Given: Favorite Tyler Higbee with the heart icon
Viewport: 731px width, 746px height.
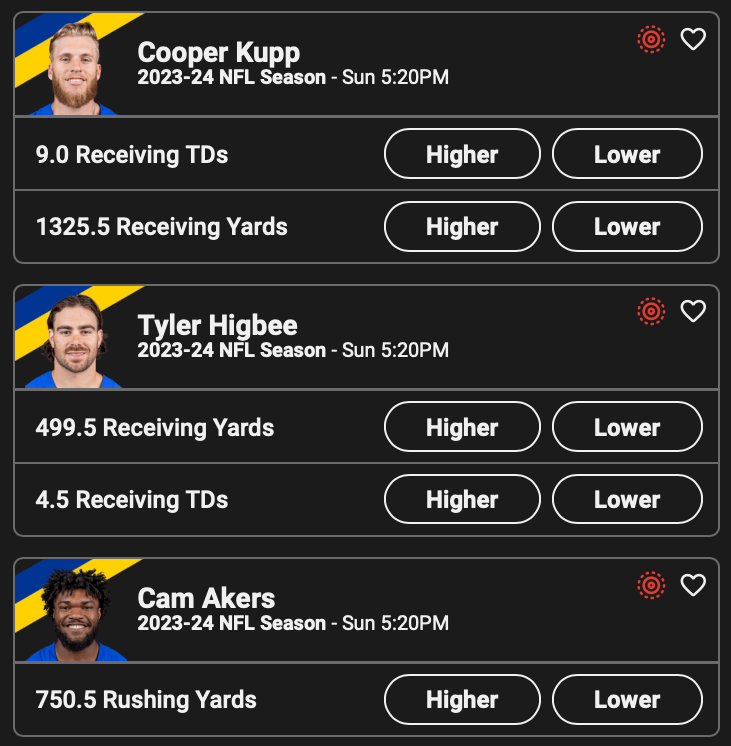Looking at the screenshot, I should point(693,312).
